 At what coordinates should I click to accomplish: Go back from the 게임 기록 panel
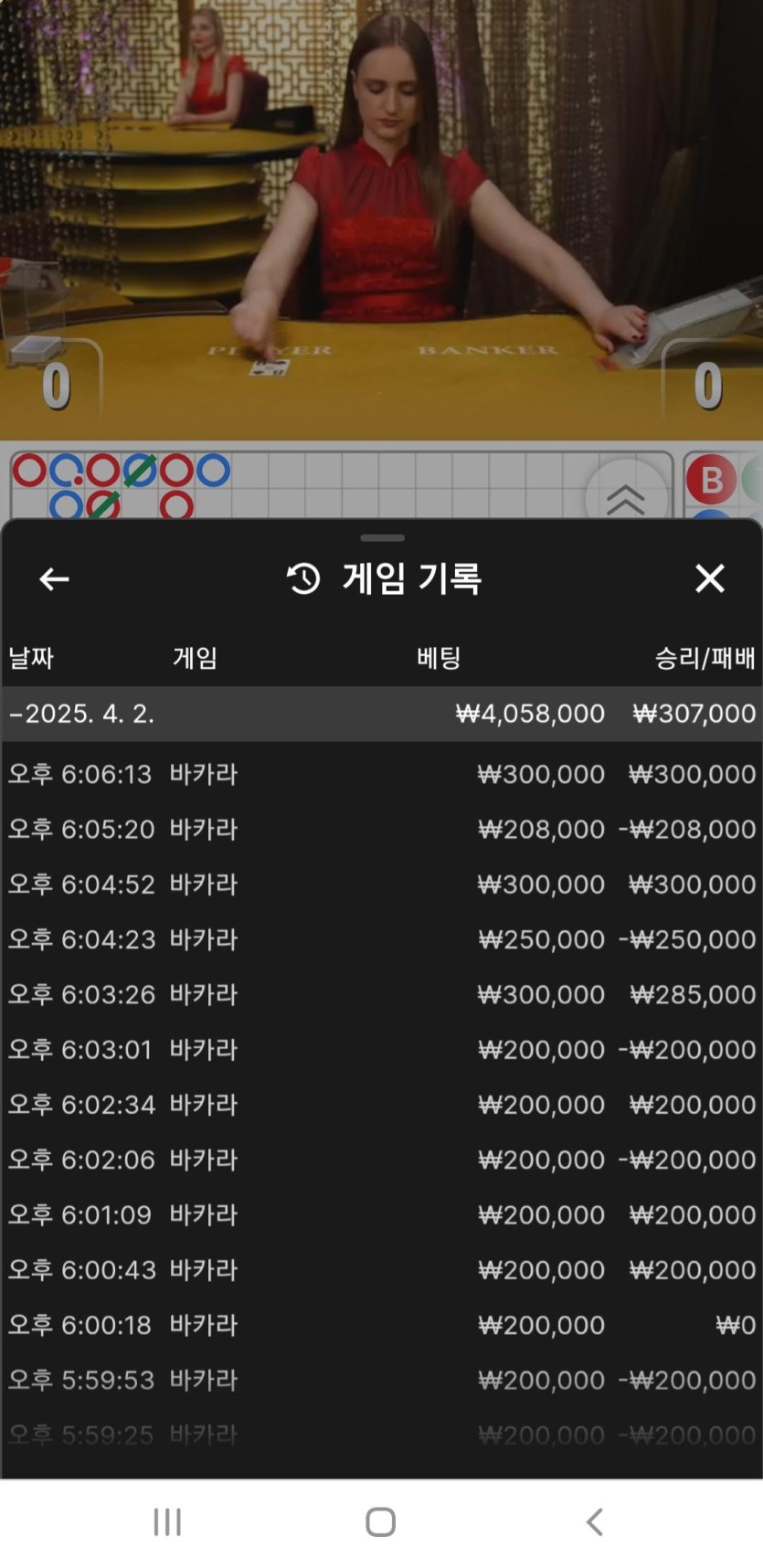click(x=54, y=578)
